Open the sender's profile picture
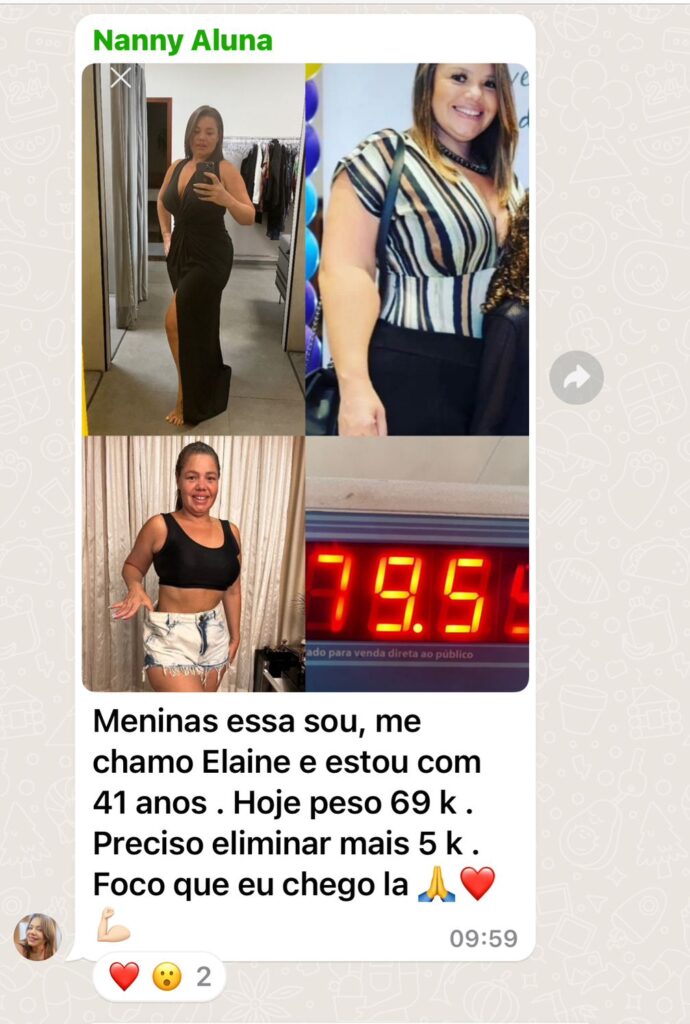This screenshot has height=1024, width=690. [x=37, y=937]
